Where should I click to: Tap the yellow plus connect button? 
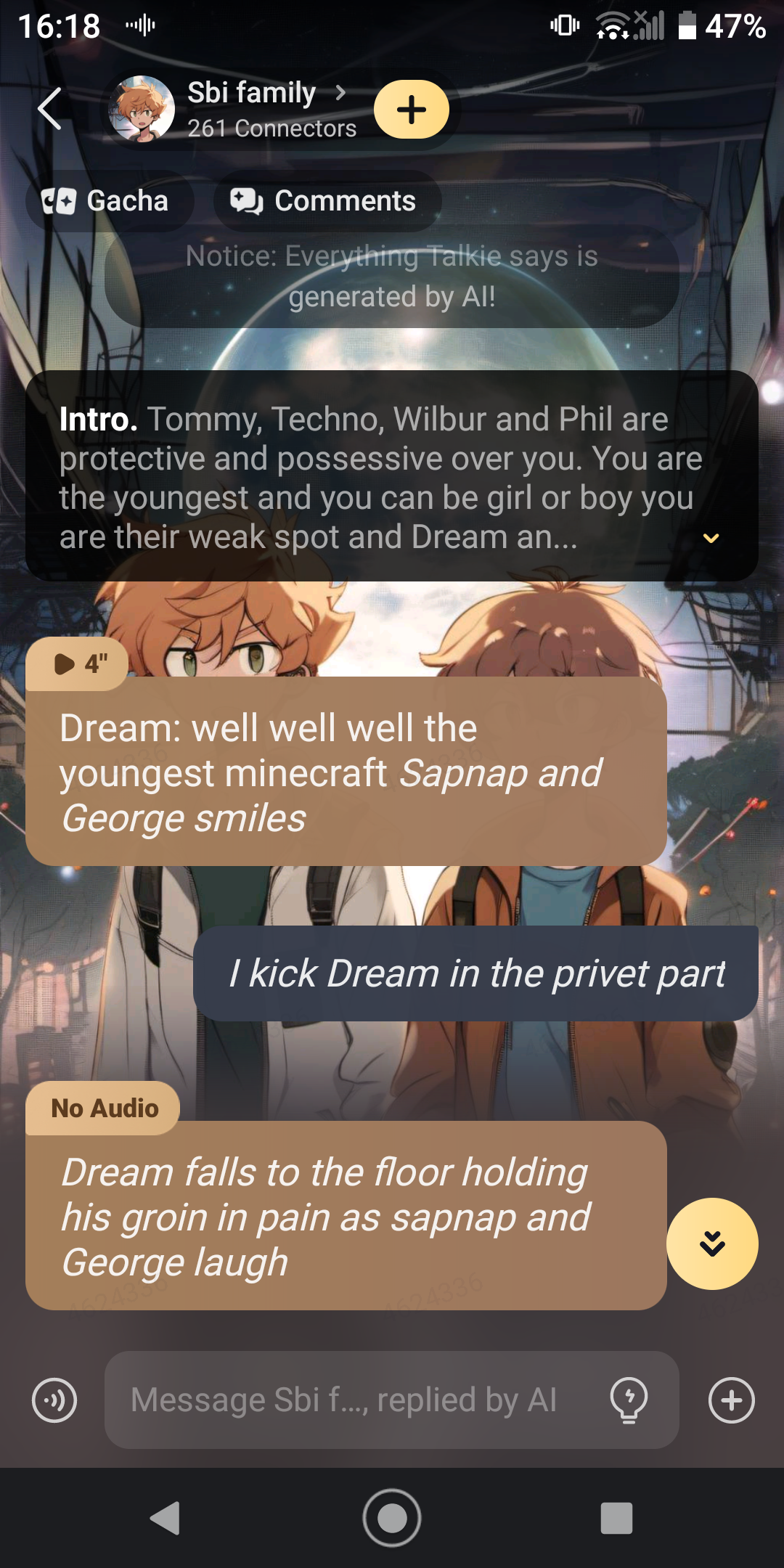pos(411,110)
